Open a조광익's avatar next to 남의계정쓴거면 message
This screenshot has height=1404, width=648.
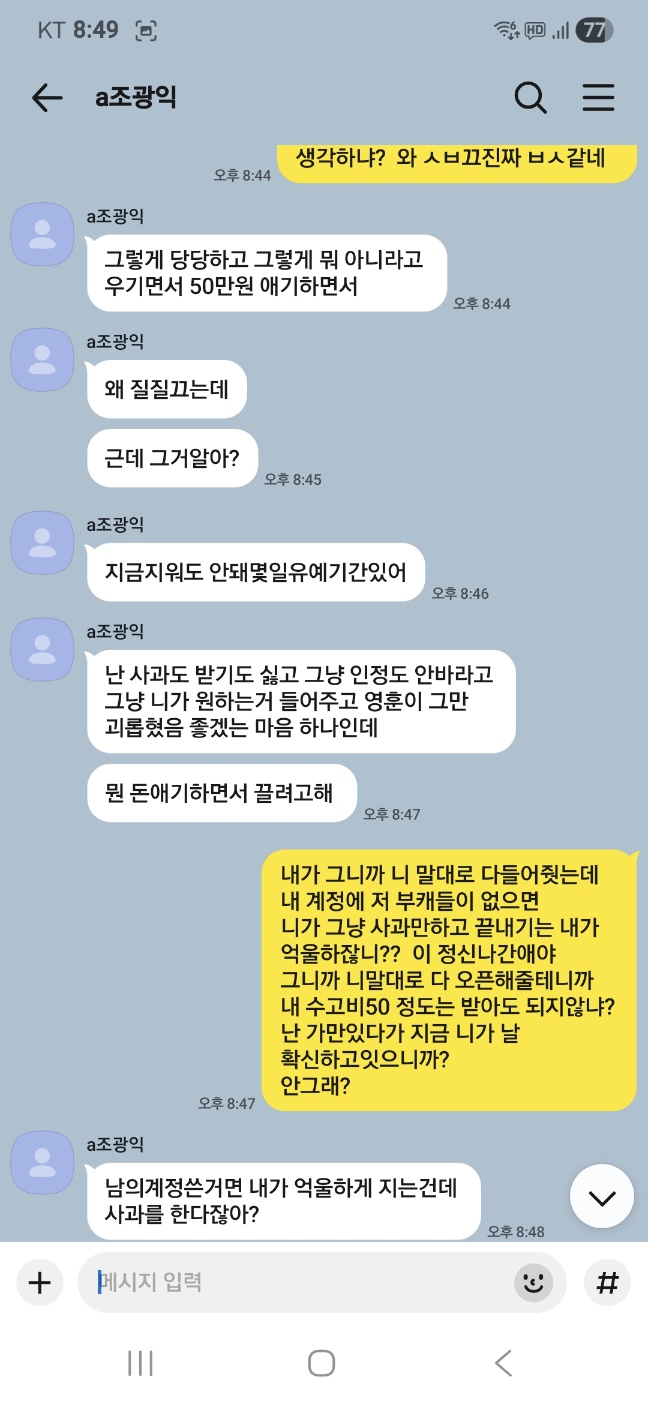(42, 1163)
